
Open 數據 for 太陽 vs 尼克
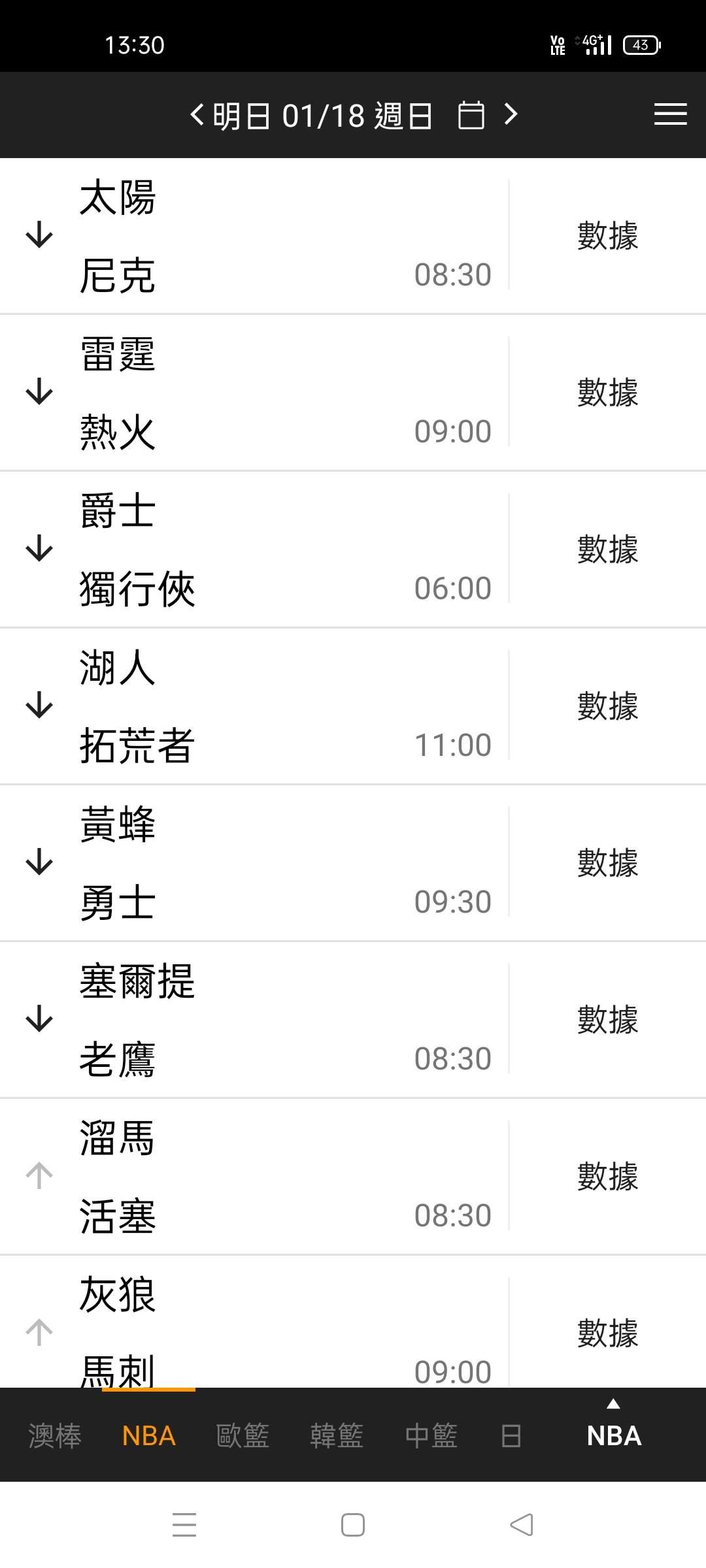(607, 236)
